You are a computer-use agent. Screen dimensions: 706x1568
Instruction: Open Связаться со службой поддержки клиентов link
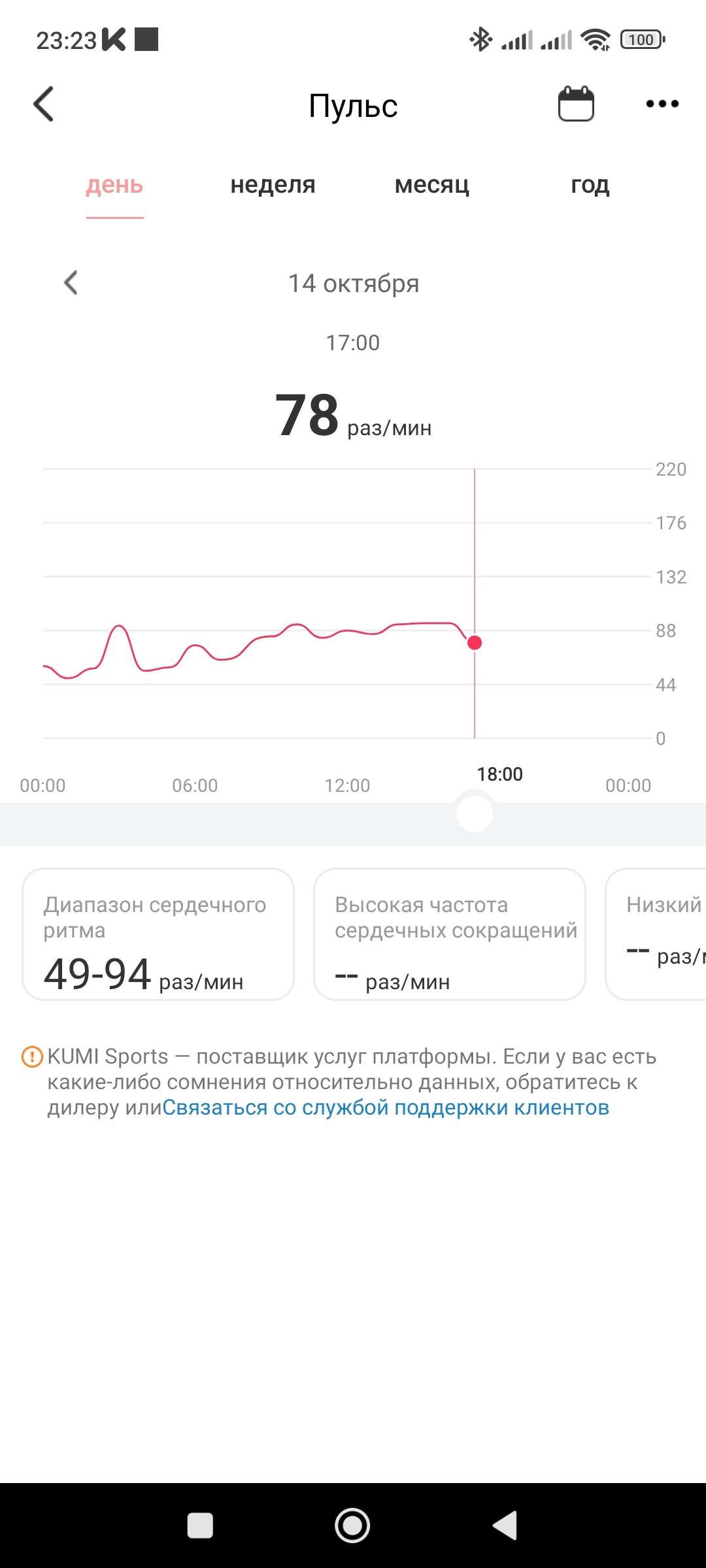386,1108
